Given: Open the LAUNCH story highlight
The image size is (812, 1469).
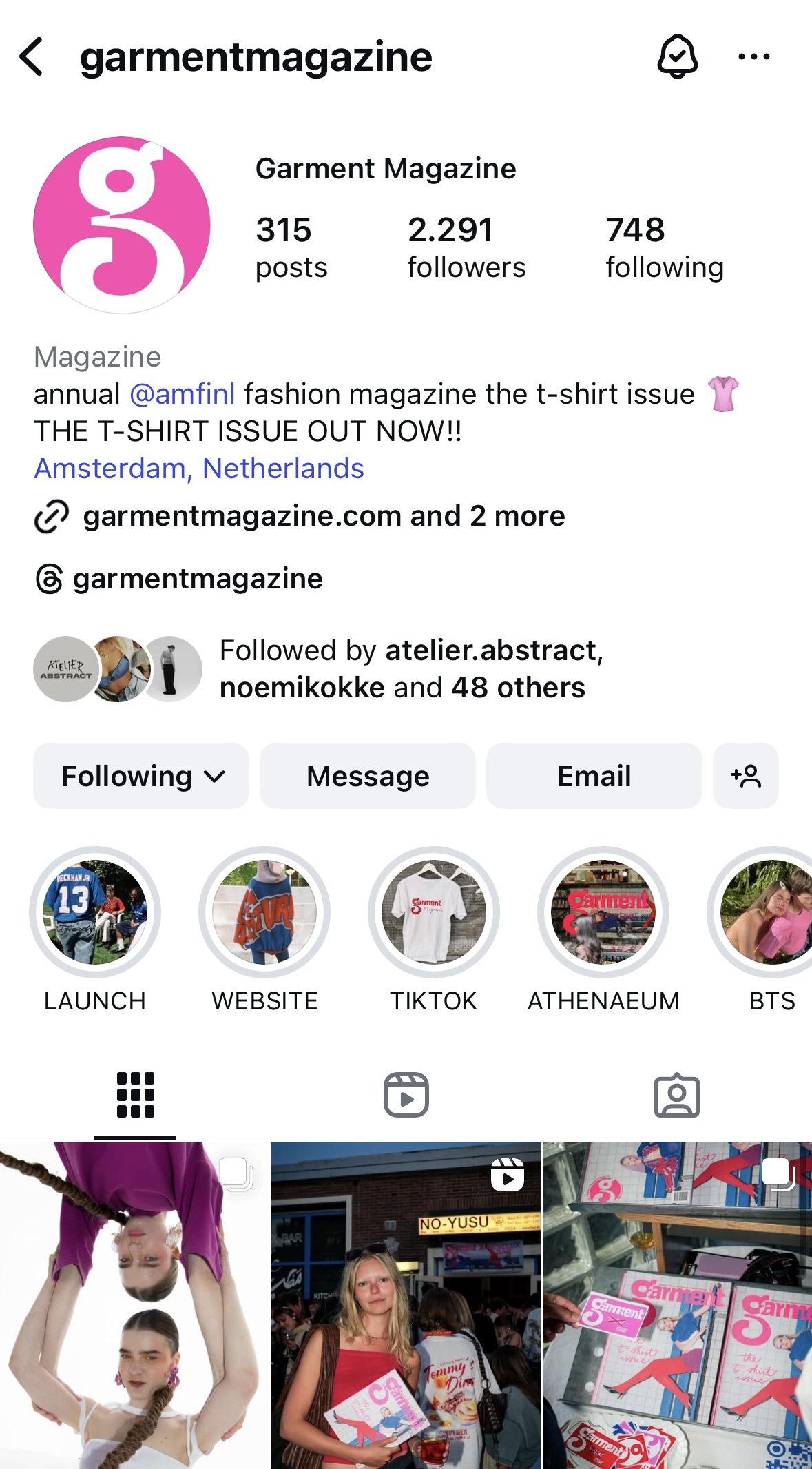Looking at the screenshot, I should [95, 912].
